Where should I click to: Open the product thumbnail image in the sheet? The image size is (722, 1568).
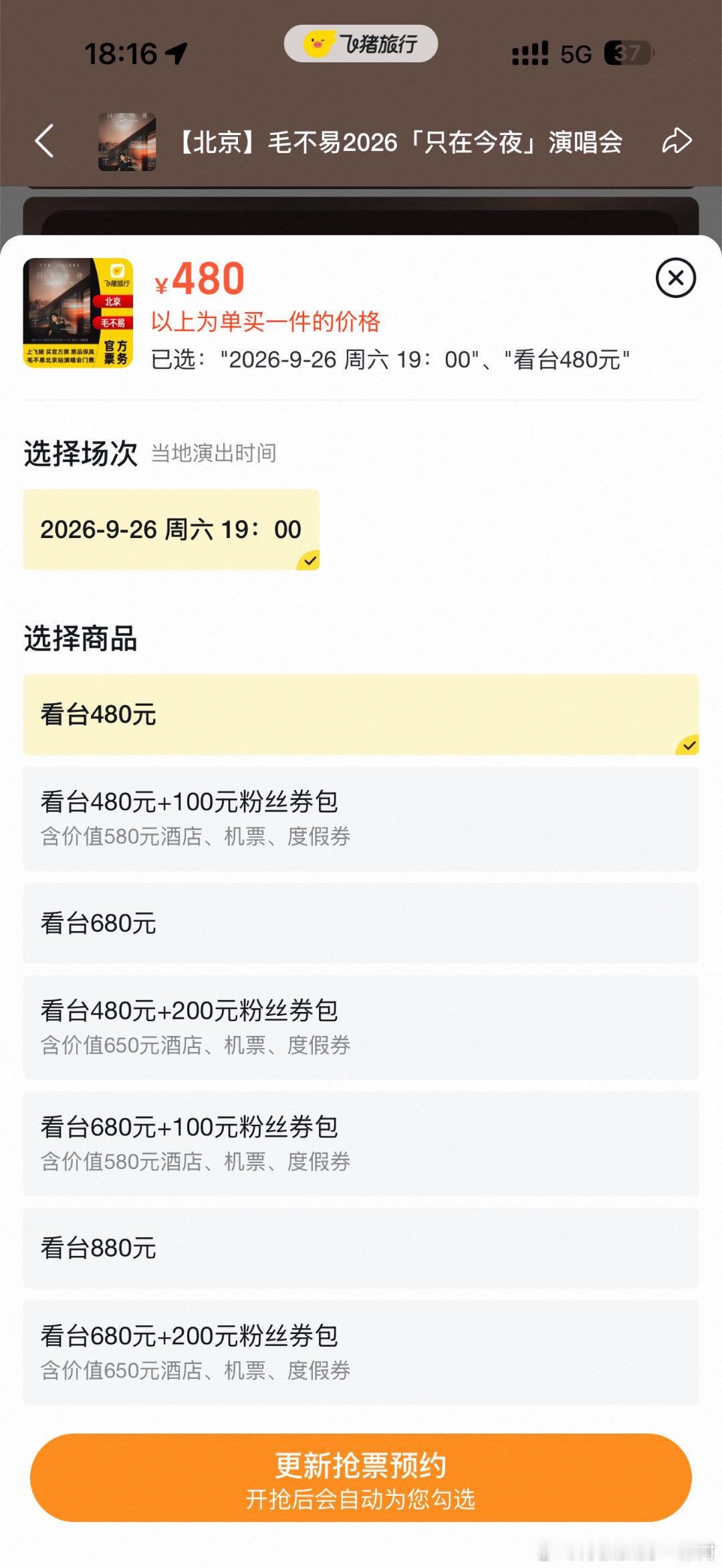78,313
